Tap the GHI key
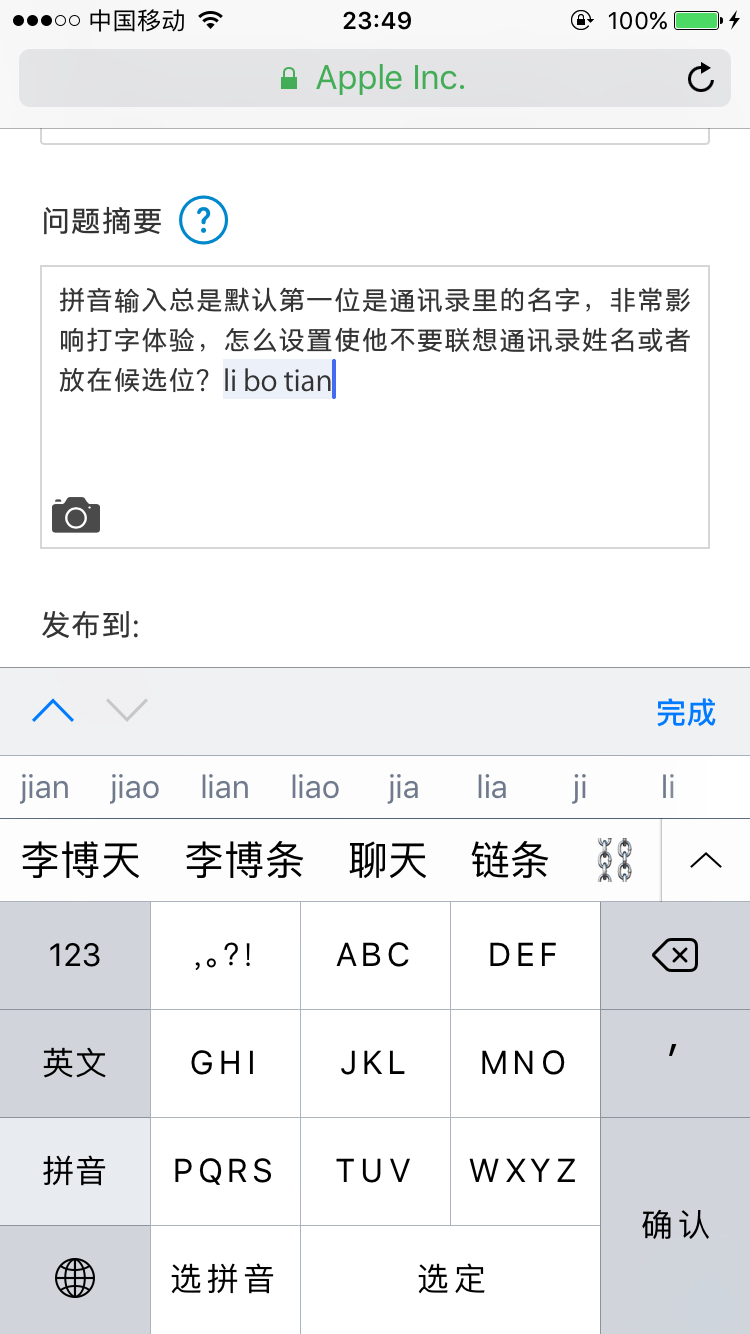The height and width of the screenshot is (1334, 750). pyautogui.click(x=225, y=1063)
